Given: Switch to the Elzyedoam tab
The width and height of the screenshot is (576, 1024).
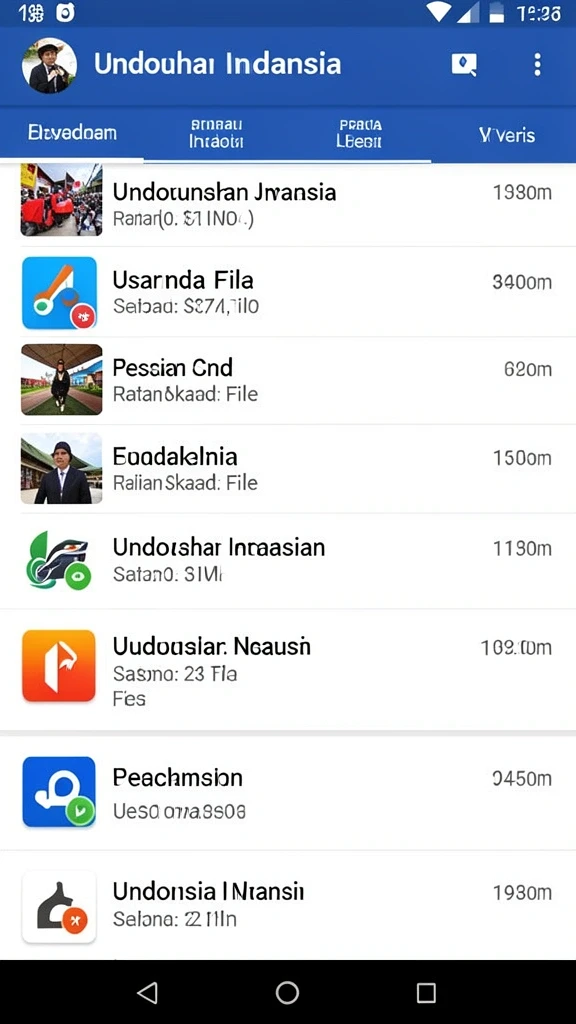Looking at the screenshot, I should [72, 133].
